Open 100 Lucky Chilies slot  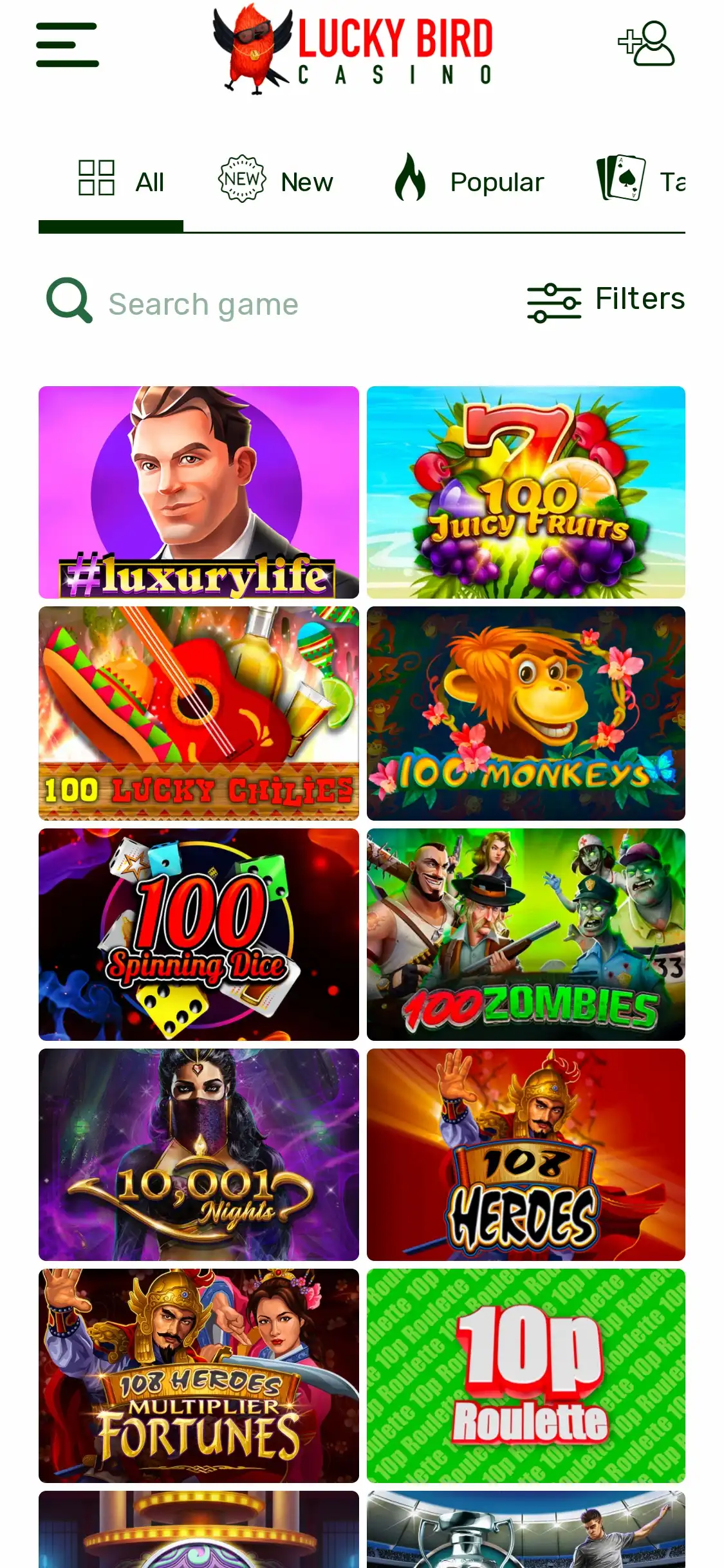199,713
